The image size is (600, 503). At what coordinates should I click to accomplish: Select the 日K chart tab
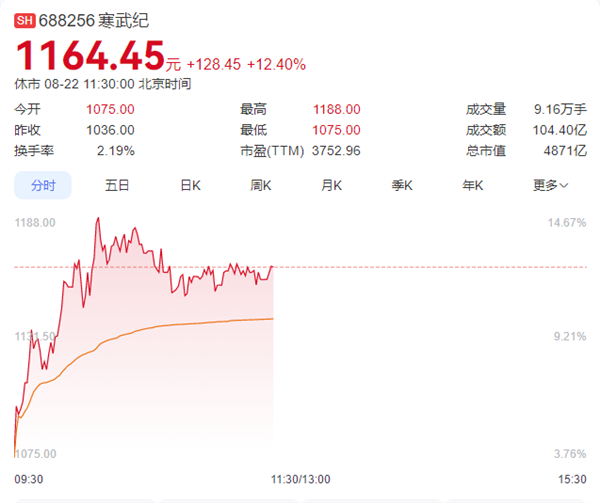tap(189, 185)
